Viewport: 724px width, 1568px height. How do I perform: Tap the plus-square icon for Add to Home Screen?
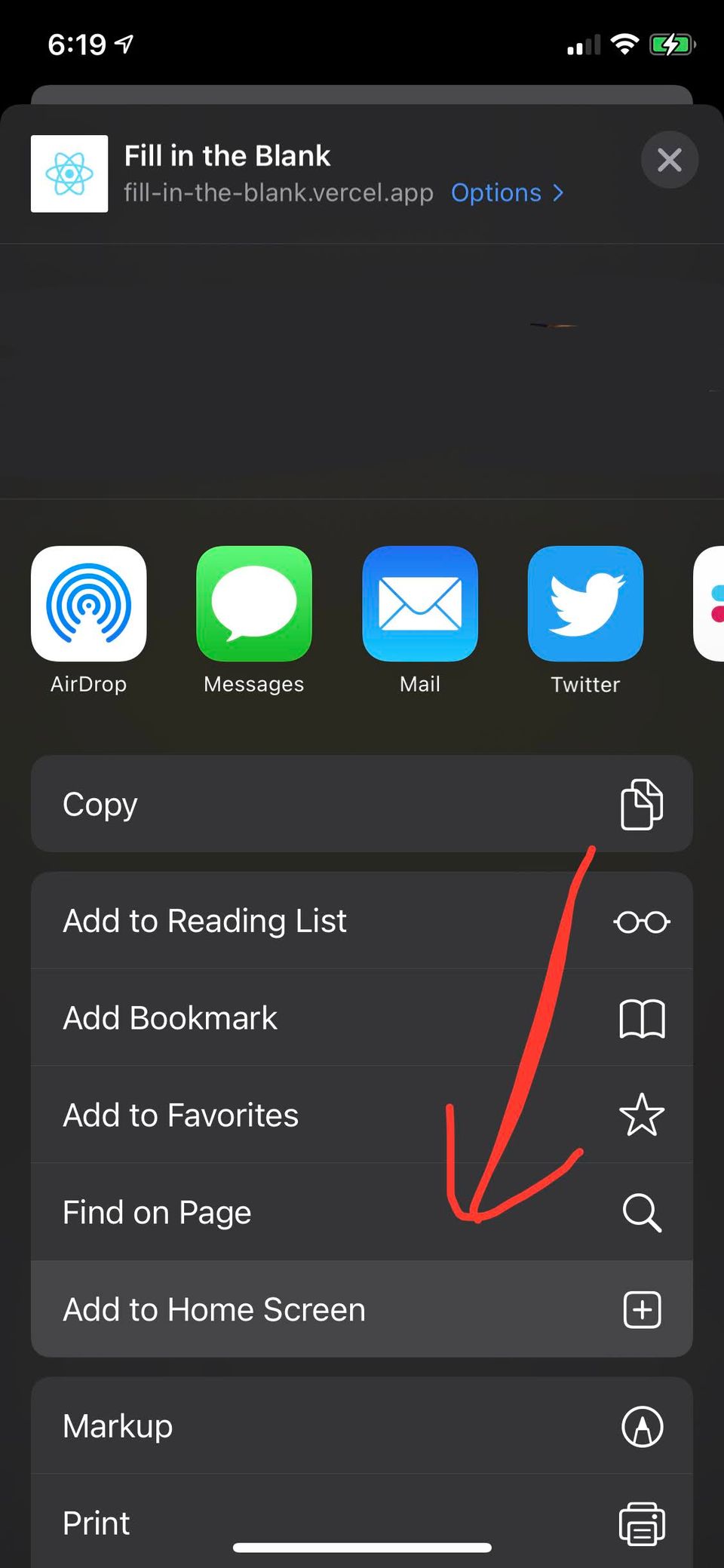(x=642, y=1309)
